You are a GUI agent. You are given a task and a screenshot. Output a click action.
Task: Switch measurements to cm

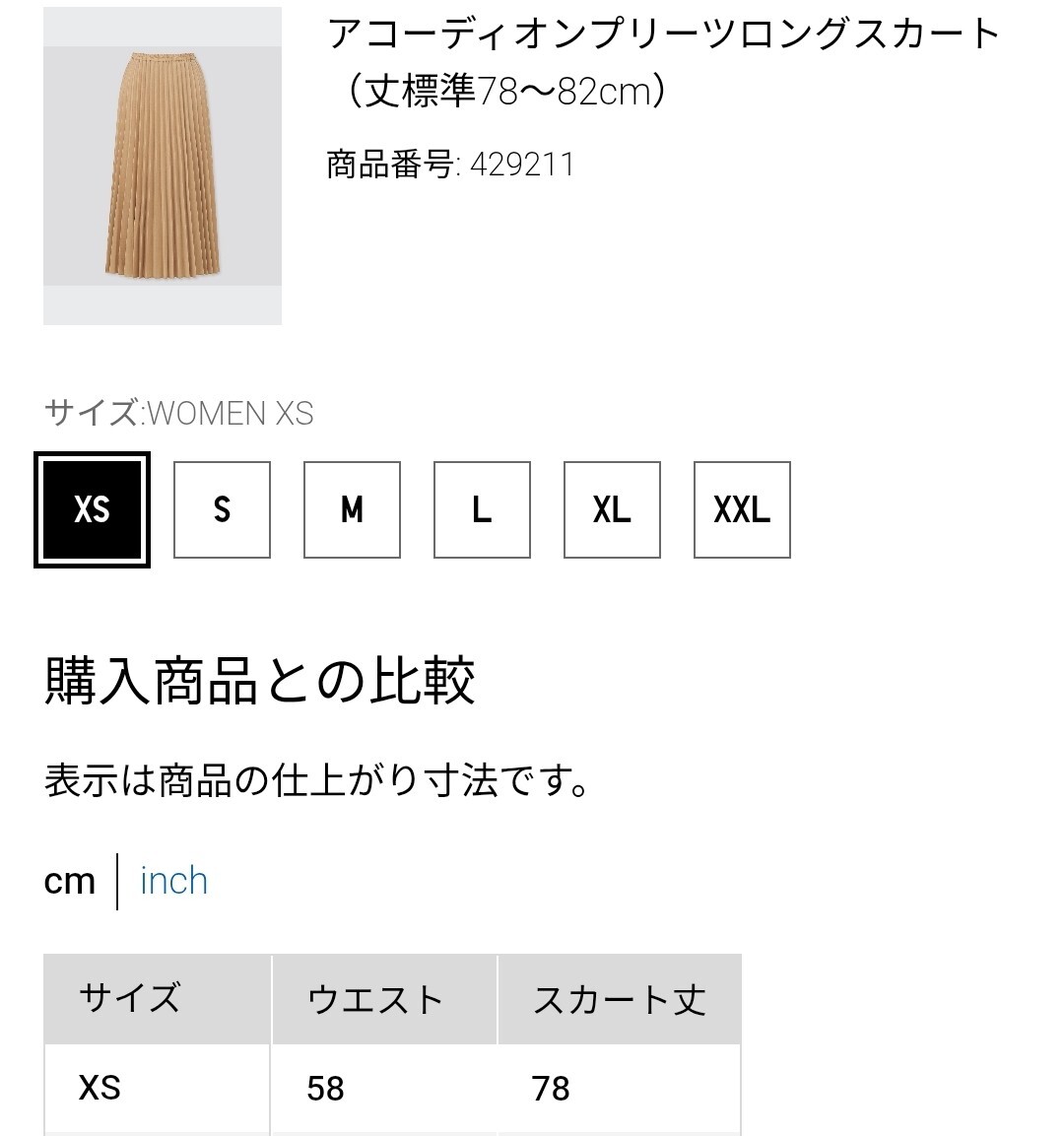coord(69,881)
